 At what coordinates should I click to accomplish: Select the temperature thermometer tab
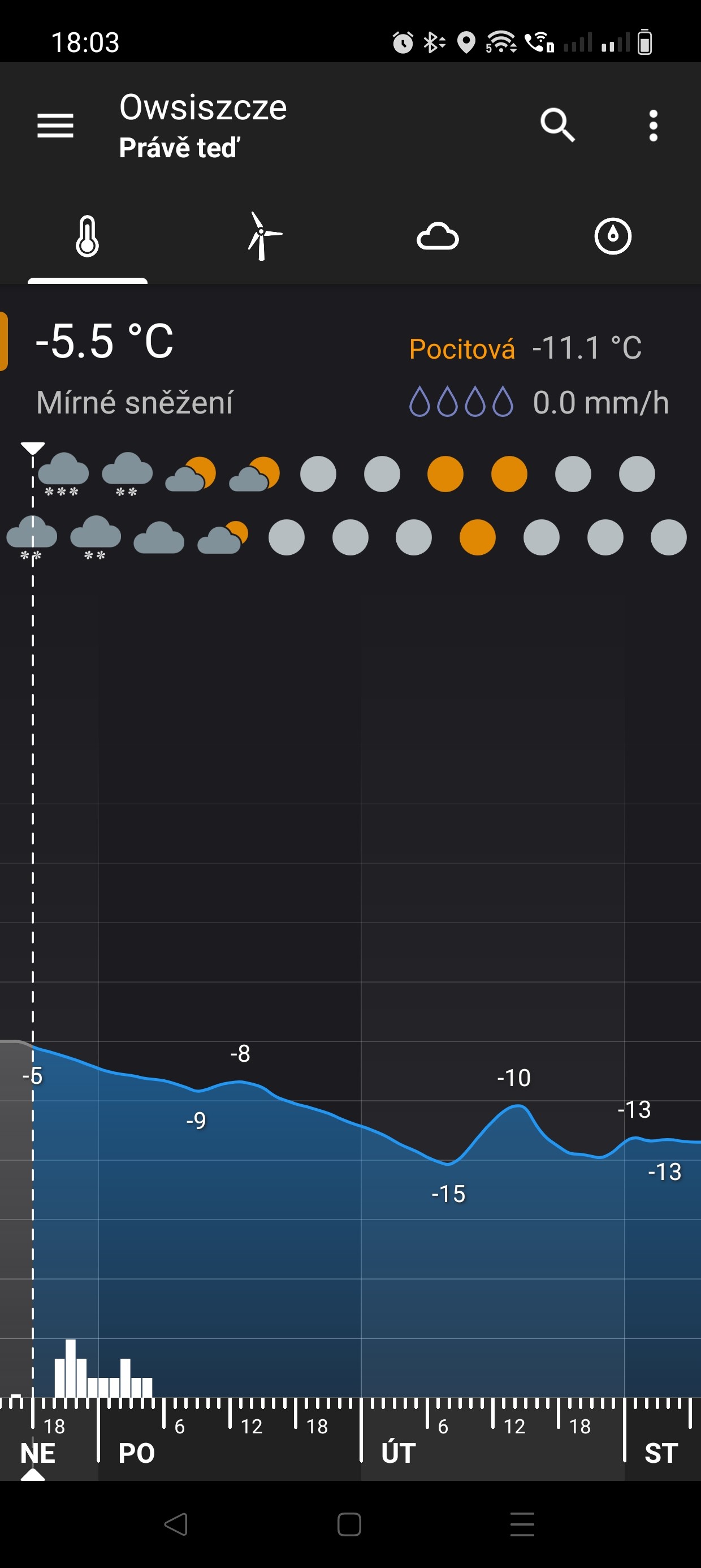click(x=88, y=236)
